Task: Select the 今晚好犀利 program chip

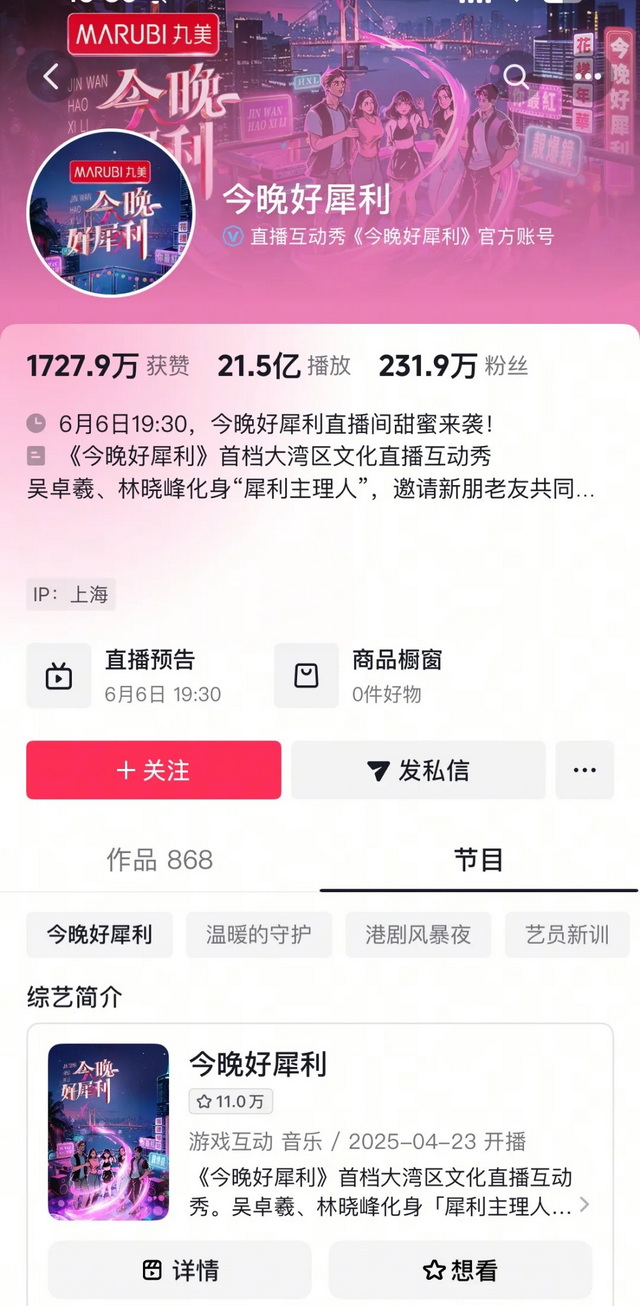Action: point(99,935)
